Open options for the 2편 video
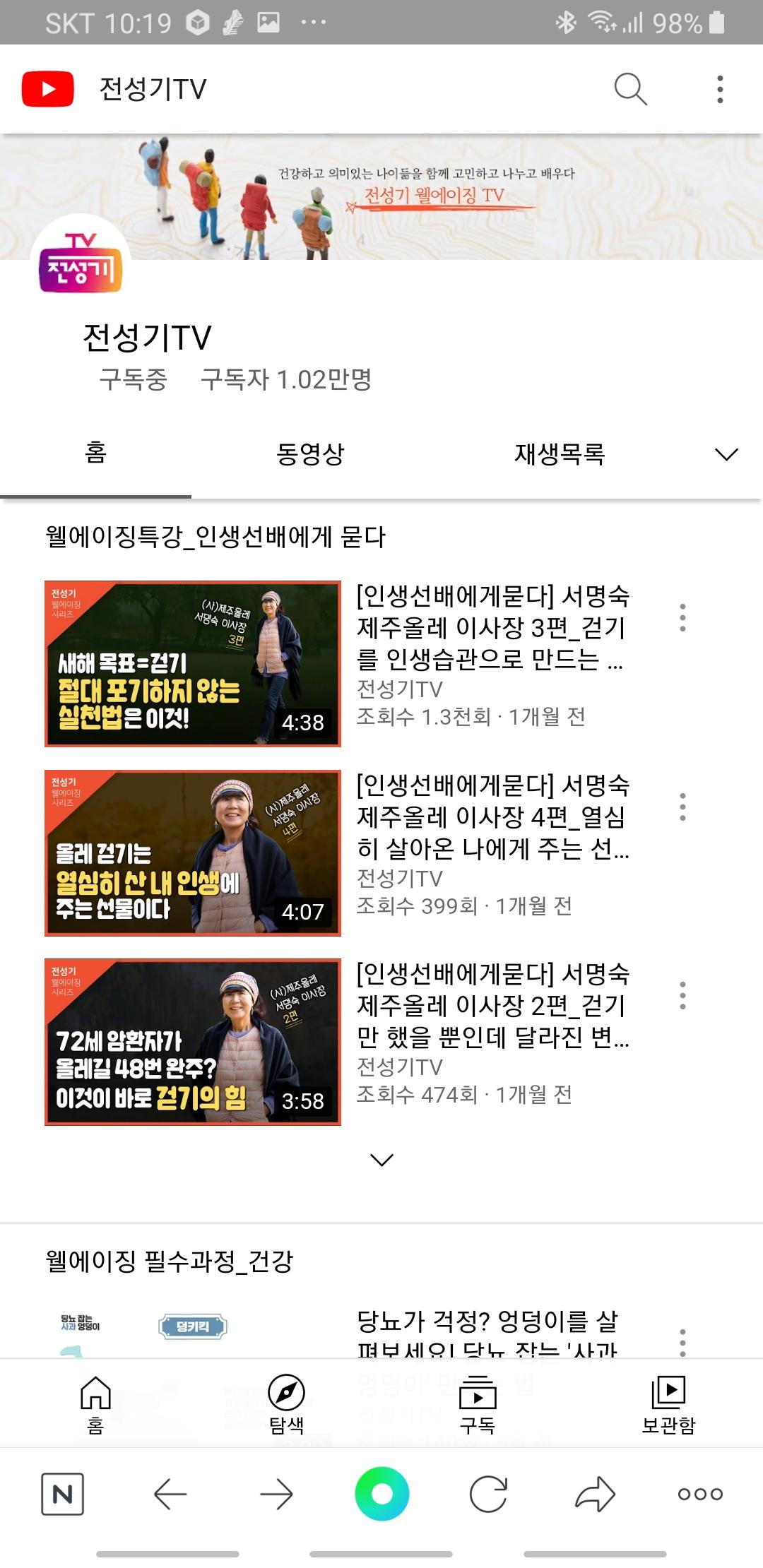Image resolution: width=763 pixels, height=1568 pixels. pyautogui.click(x=682, y=995)
